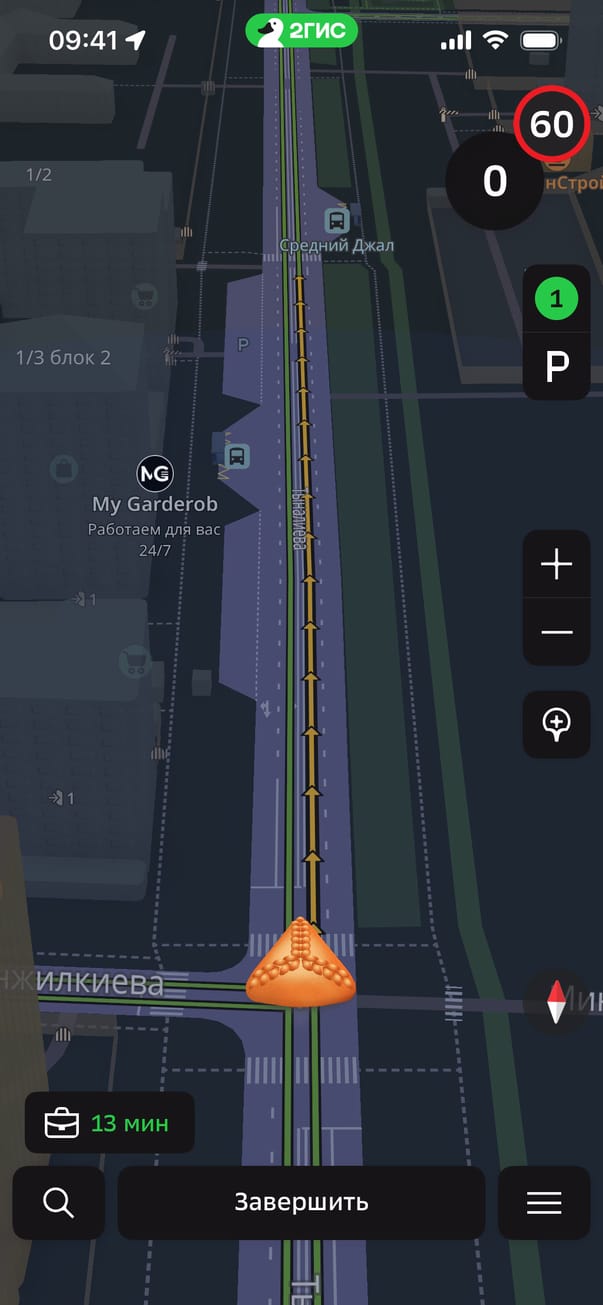Viewport: 603px width, 1305px height.
Task: Tap the Завершить button to end navigation
Action: tap(301, 1202)
